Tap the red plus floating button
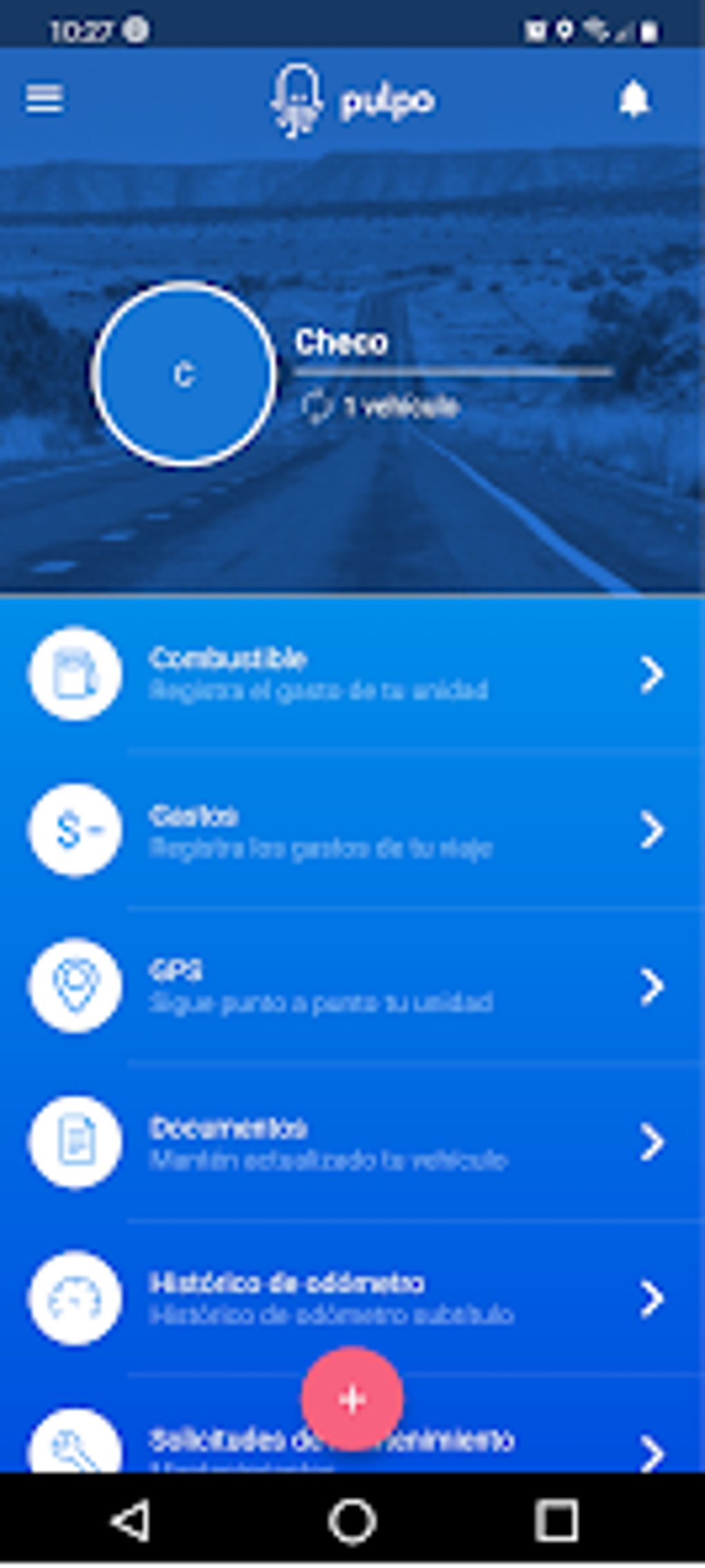This screenshot has height=1568, width=705. [x=352, y=1399]
